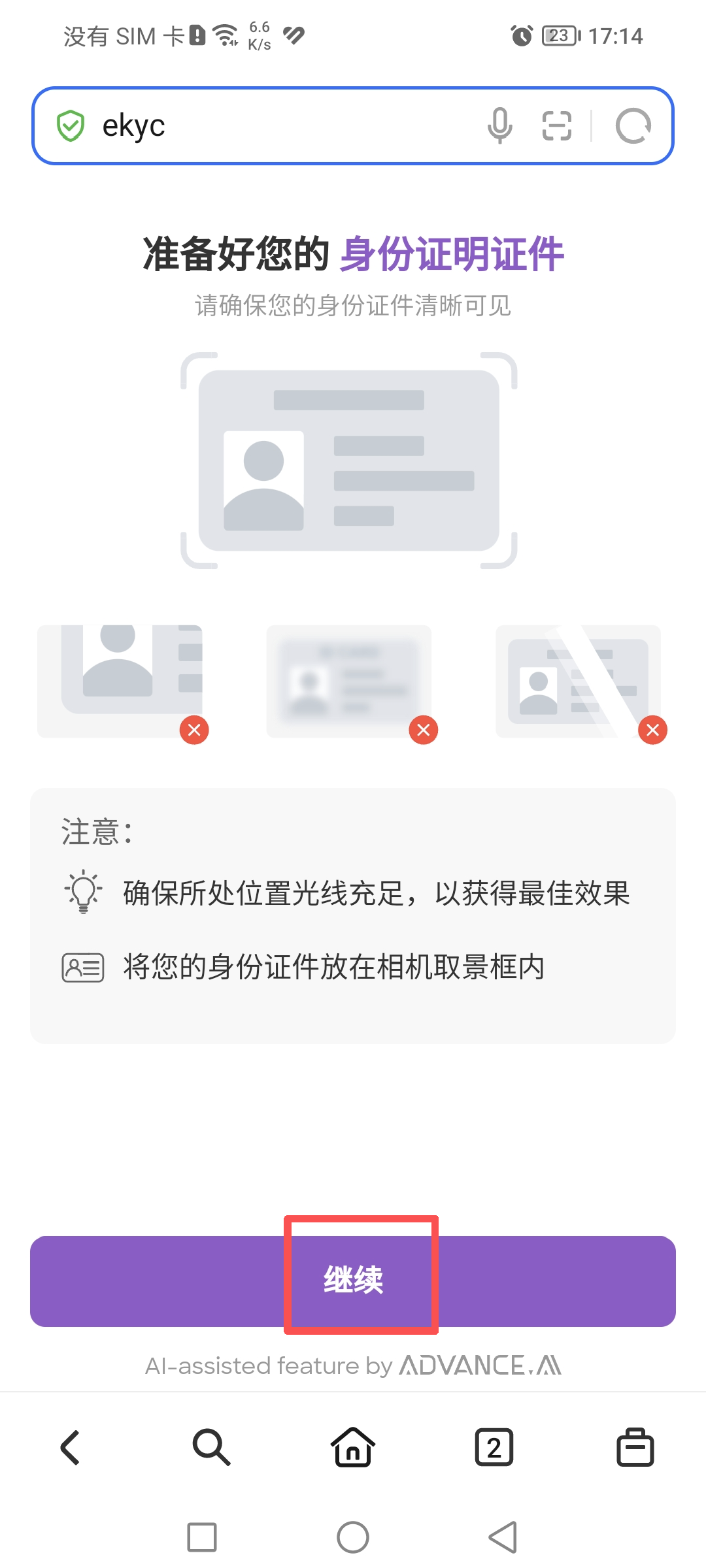Open the tabs switcher showing 2 tabs

(x=494, y=1448)
